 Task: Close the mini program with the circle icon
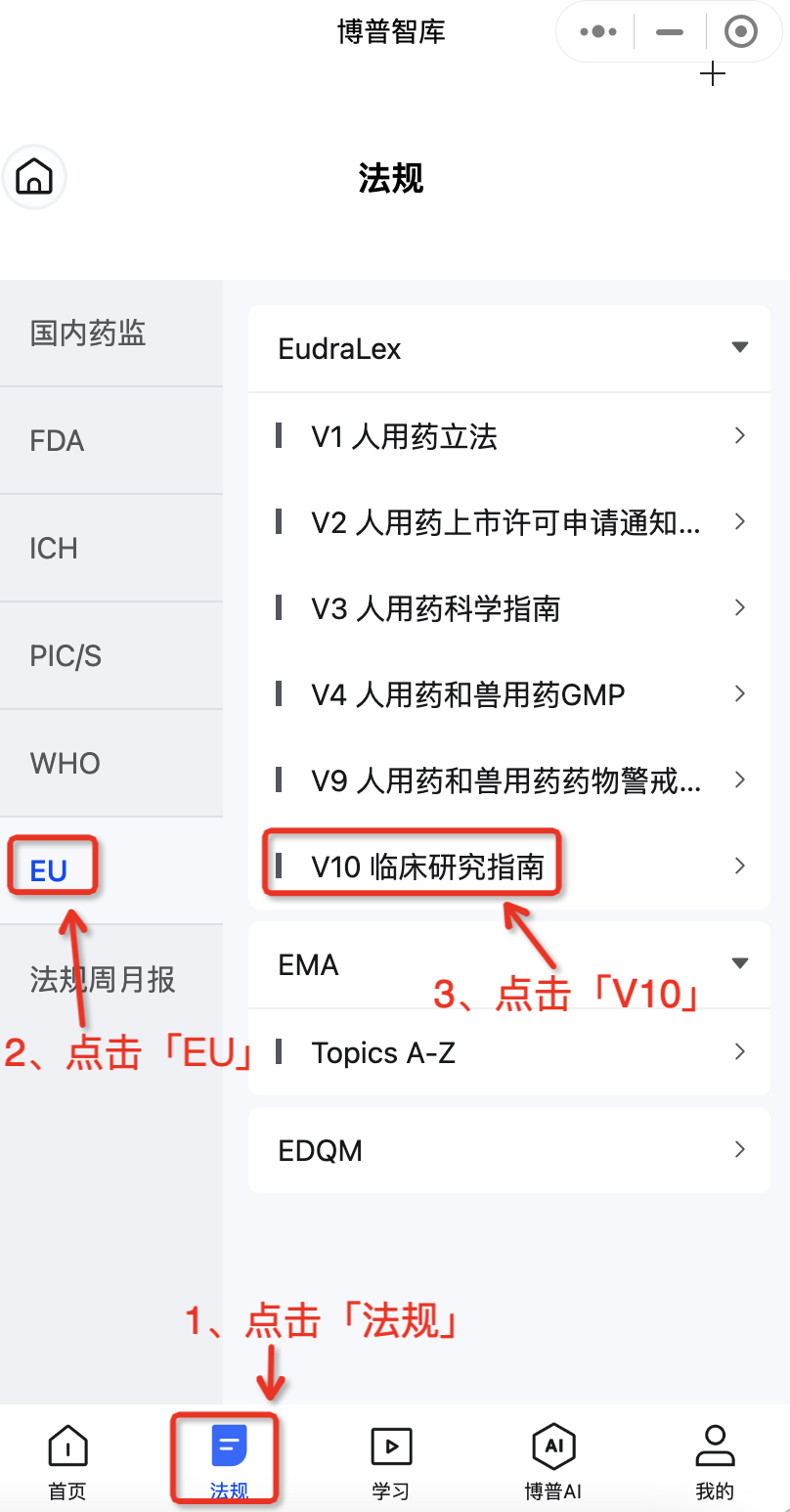click(x=741, y=32)
